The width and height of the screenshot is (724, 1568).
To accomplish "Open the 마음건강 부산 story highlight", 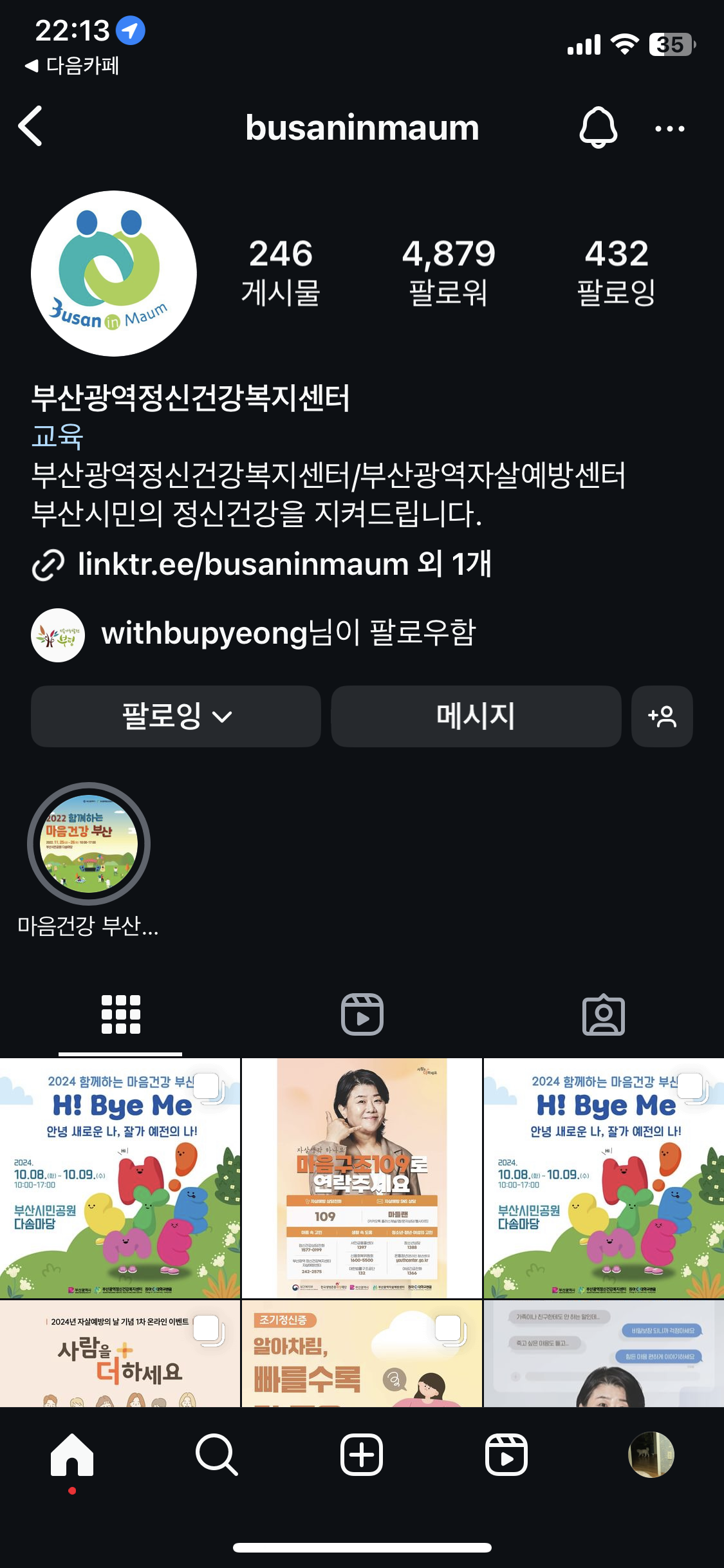I will (x=89, y=845).
